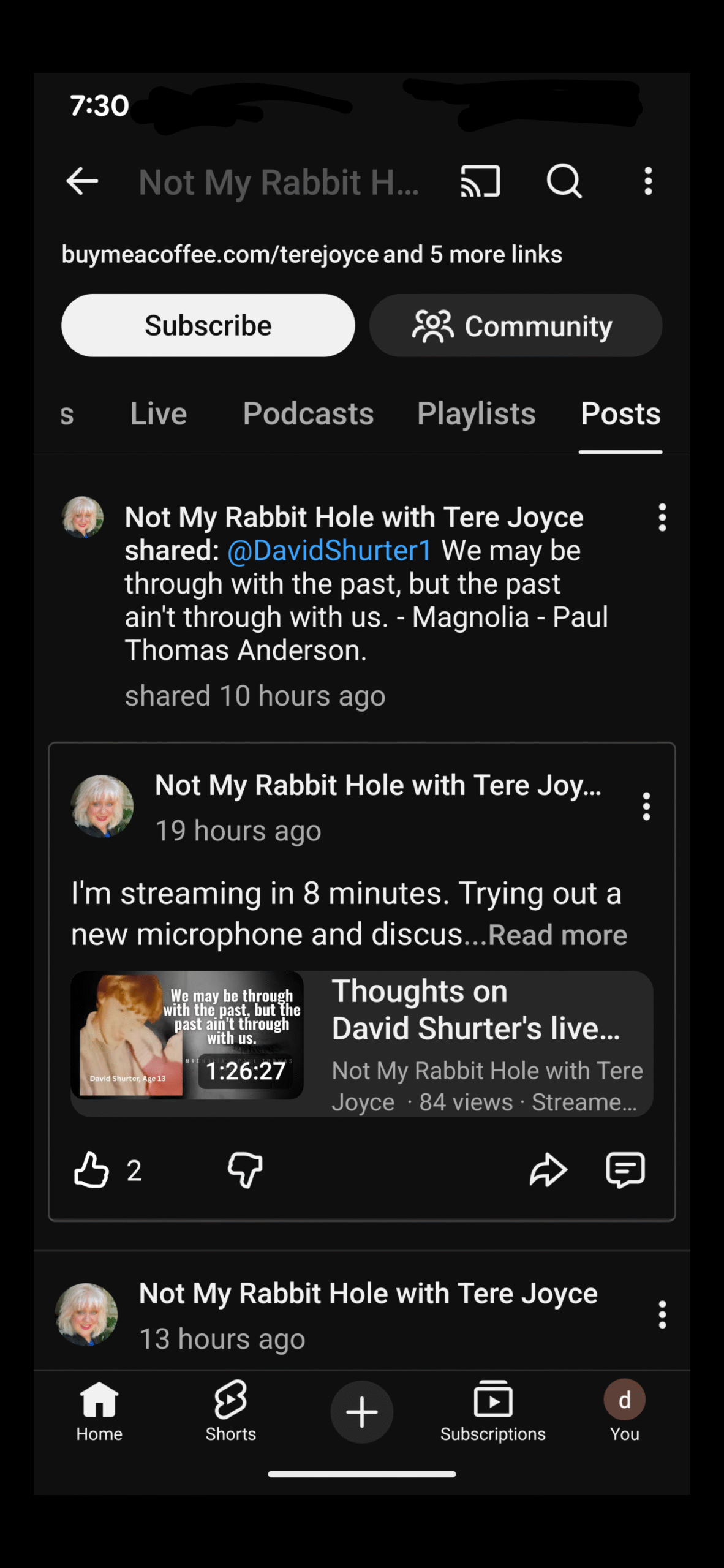Image resolution: width=724 pixels, height=1568 pixels.
Task: Like the 19 hours ago post
Action: (x=91, y=1170)
